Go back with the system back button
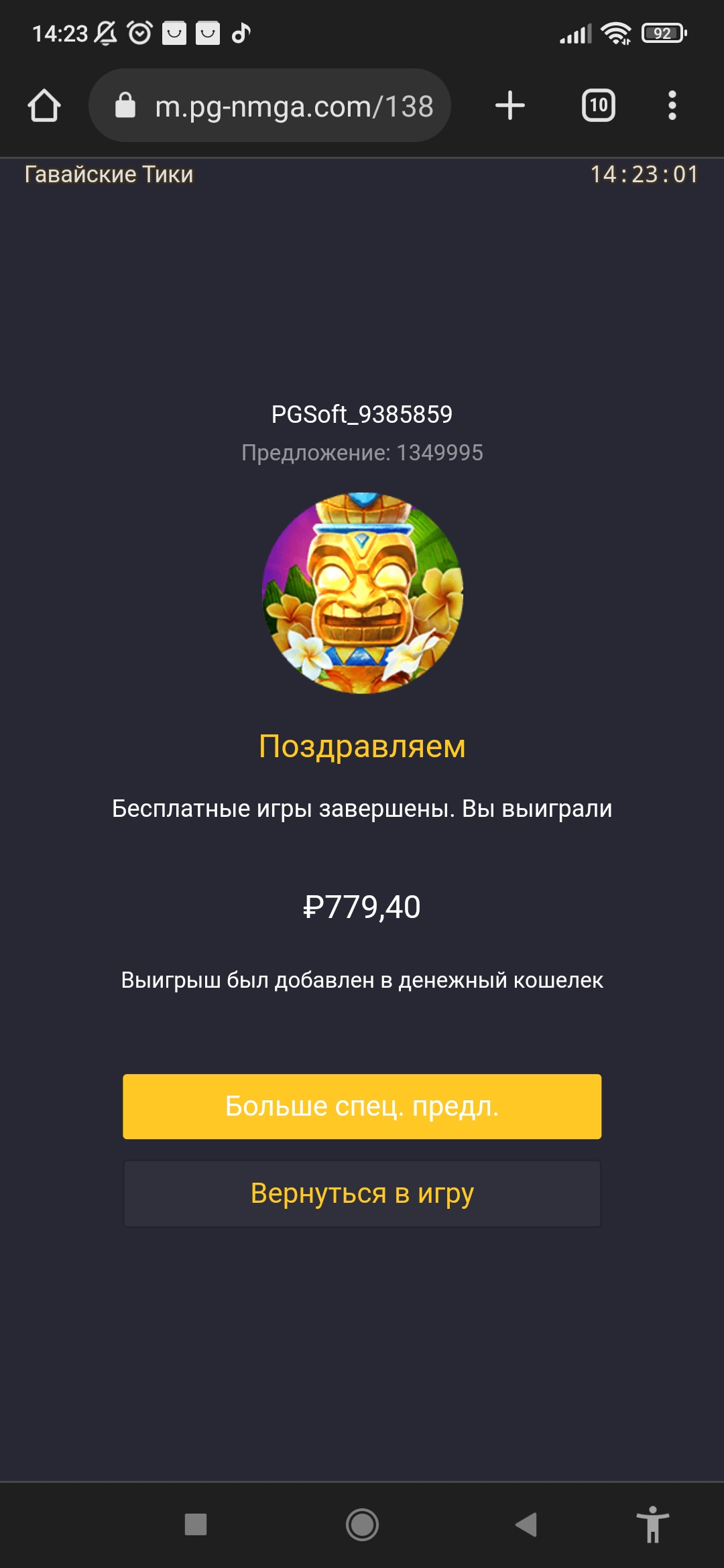The height and width of the screenshot is (1568, 724). (x=527, y=1524)
